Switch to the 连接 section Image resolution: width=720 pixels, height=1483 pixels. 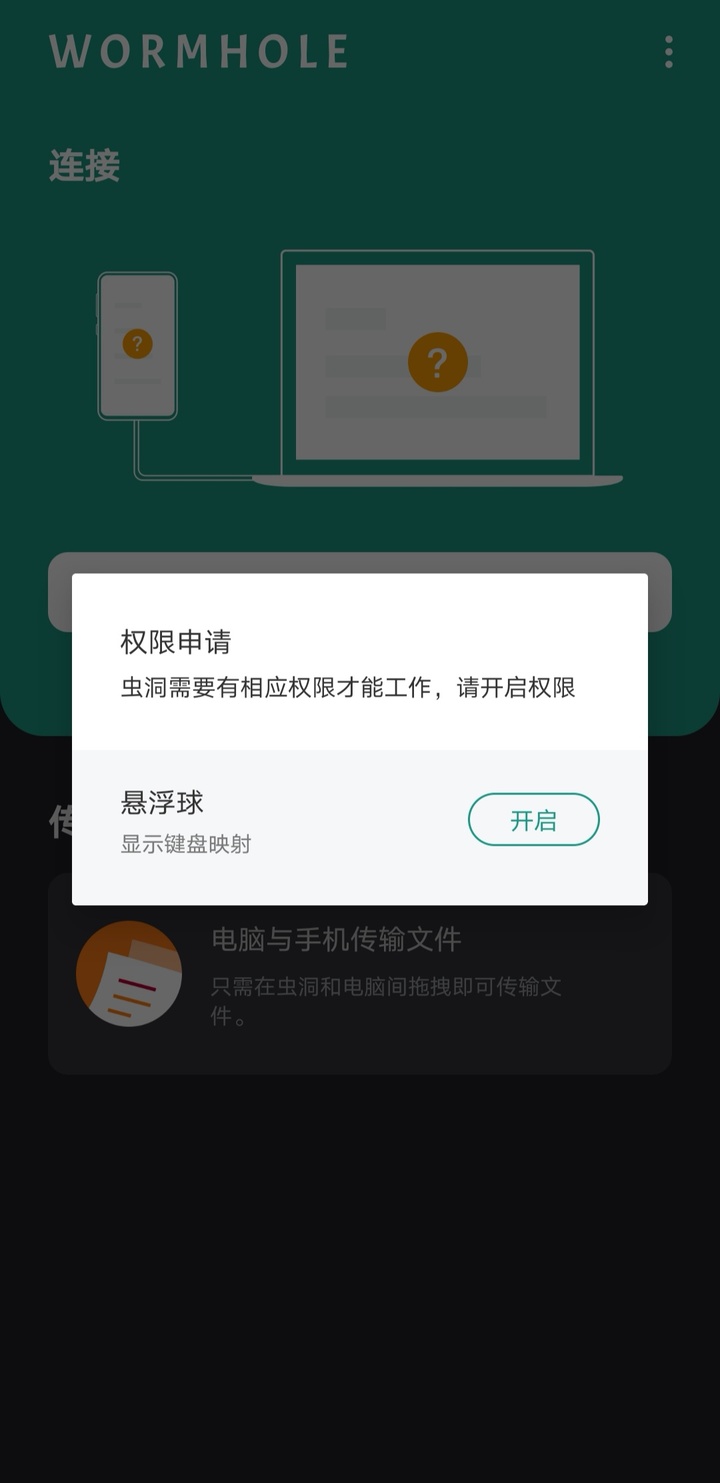click(x=84, y=166)
